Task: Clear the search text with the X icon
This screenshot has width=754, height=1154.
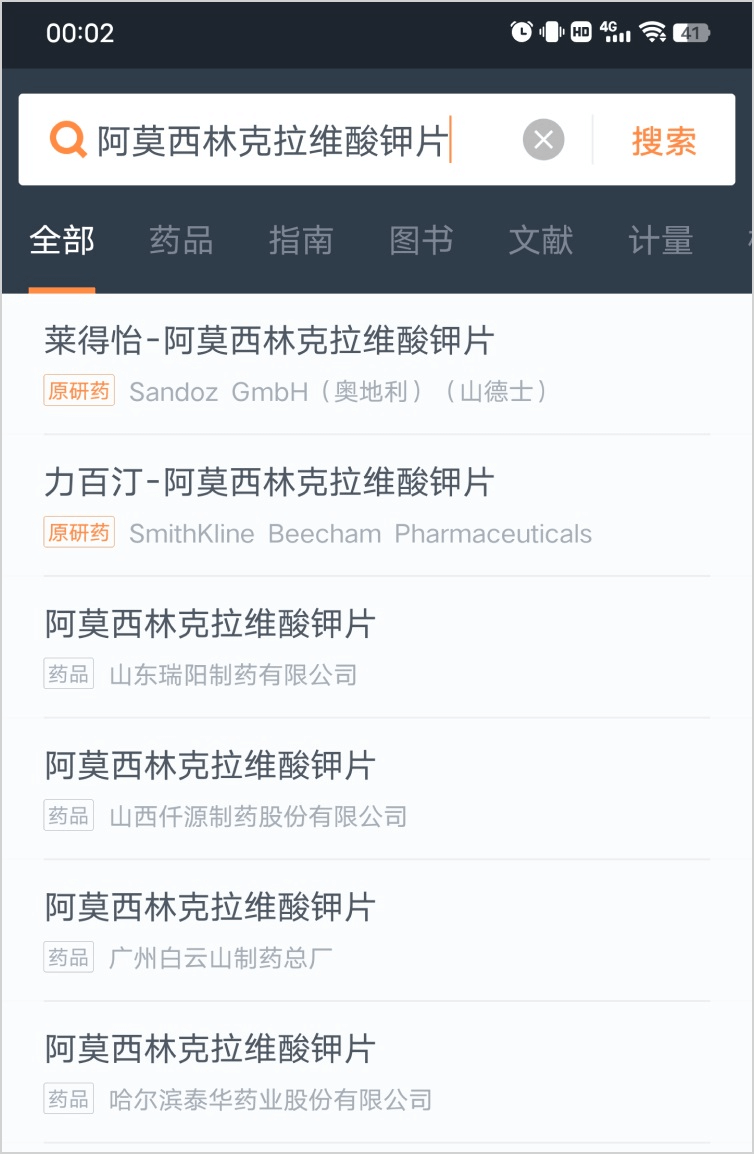Action: coord(543,140)
